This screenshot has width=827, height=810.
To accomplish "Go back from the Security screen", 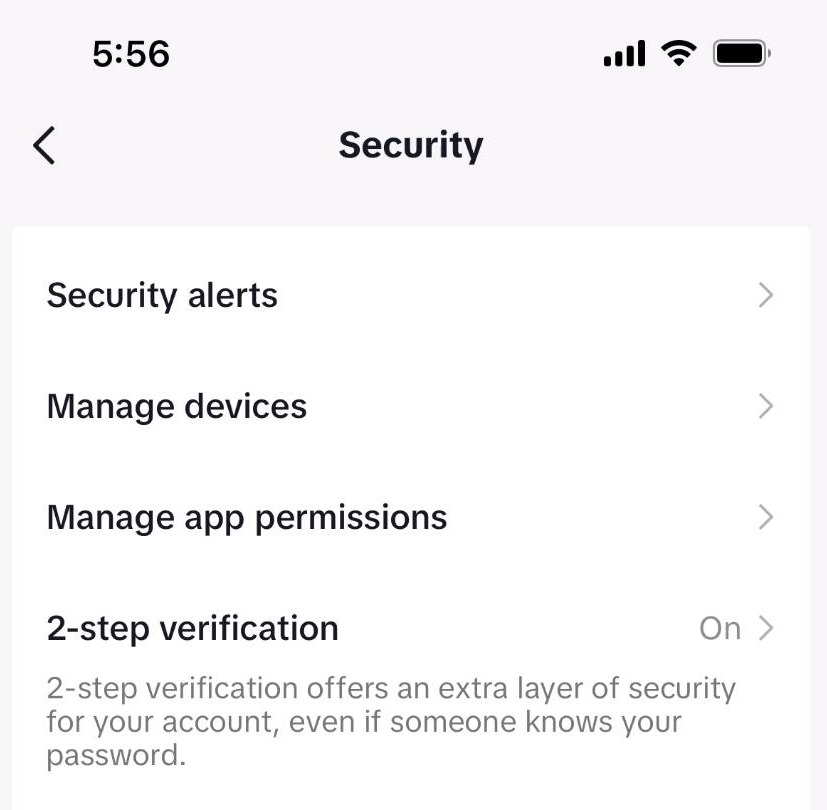I will [x=44, y=146].
